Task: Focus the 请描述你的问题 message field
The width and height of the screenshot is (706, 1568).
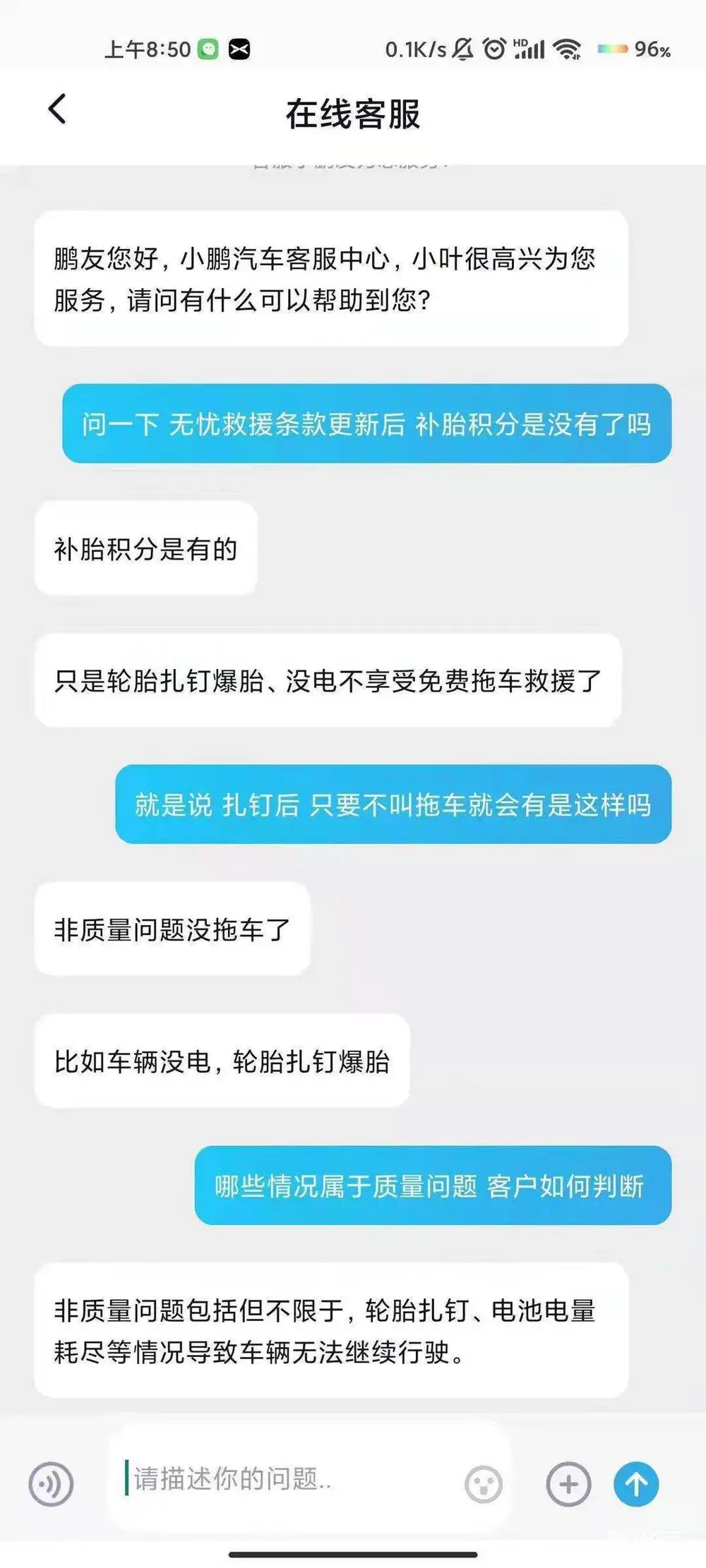Action: coord(282,1478)
